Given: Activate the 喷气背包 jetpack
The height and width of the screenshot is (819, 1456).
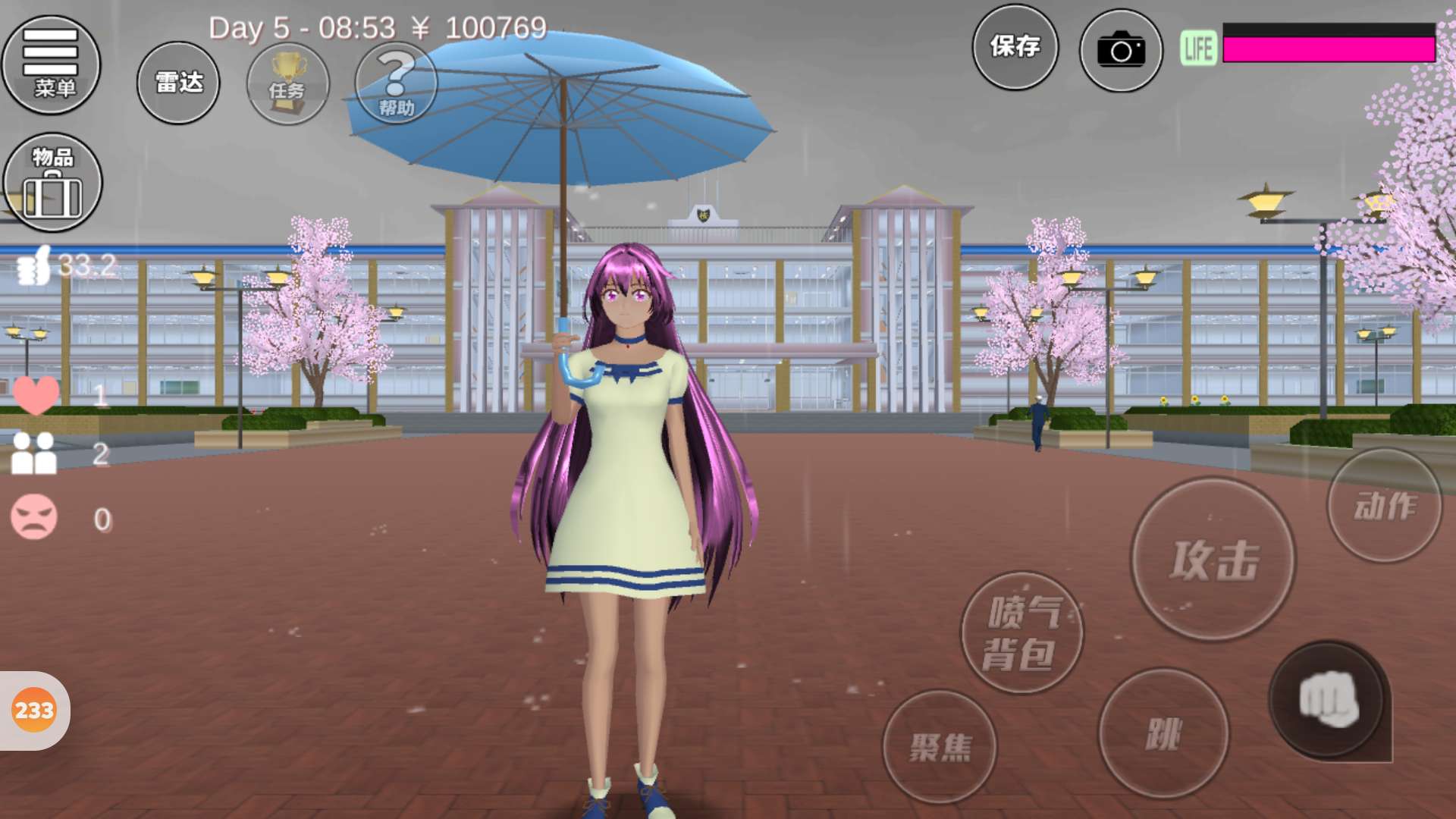Looking at the screenshot, I should pos(1021,632).
